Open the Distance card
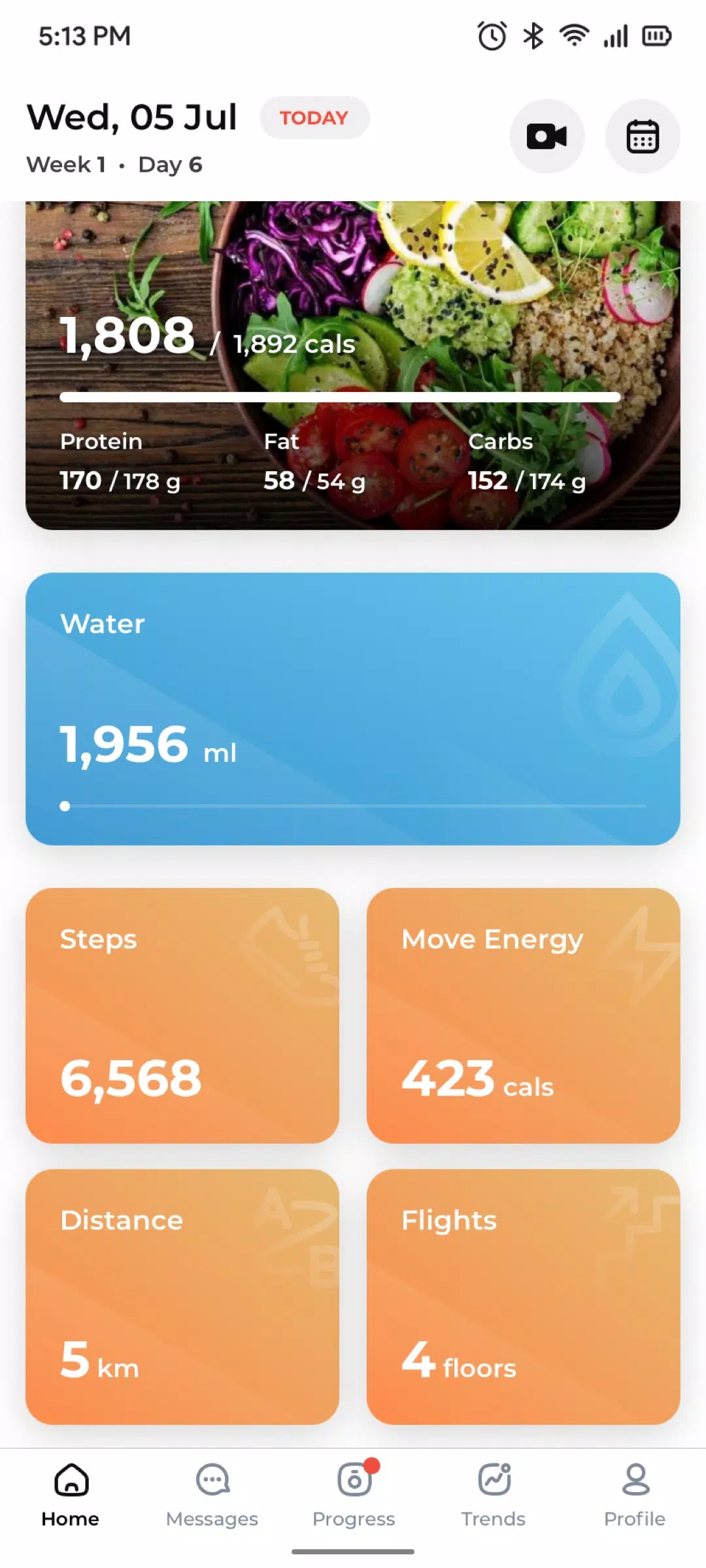Screen dimensions: 706x1568 [182, 1297]
